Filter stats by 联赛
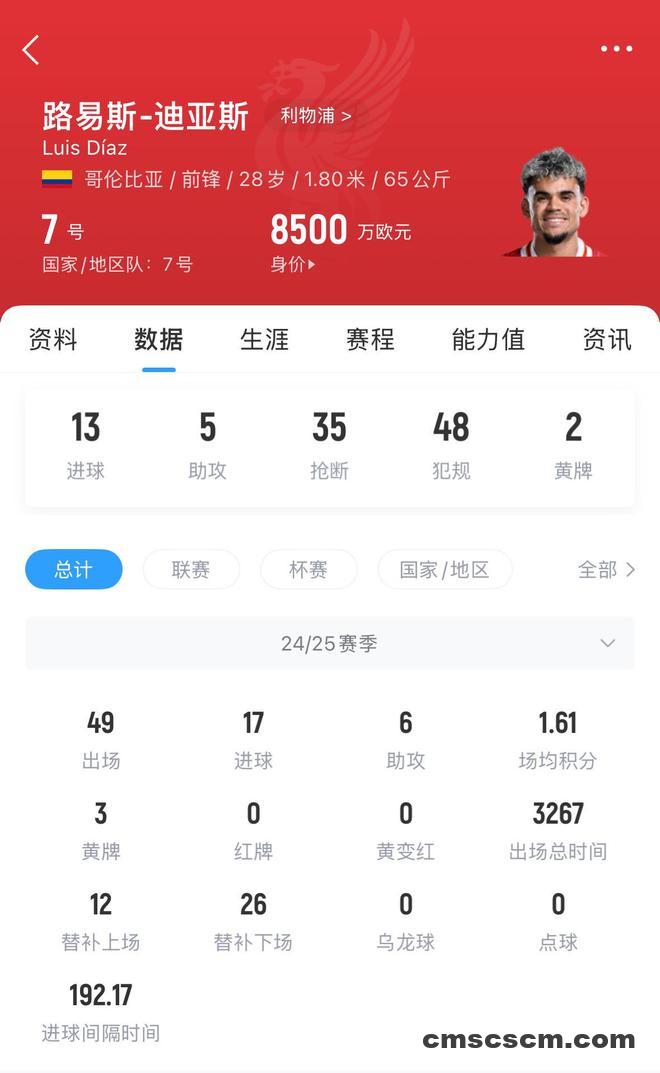 [191, 569]
